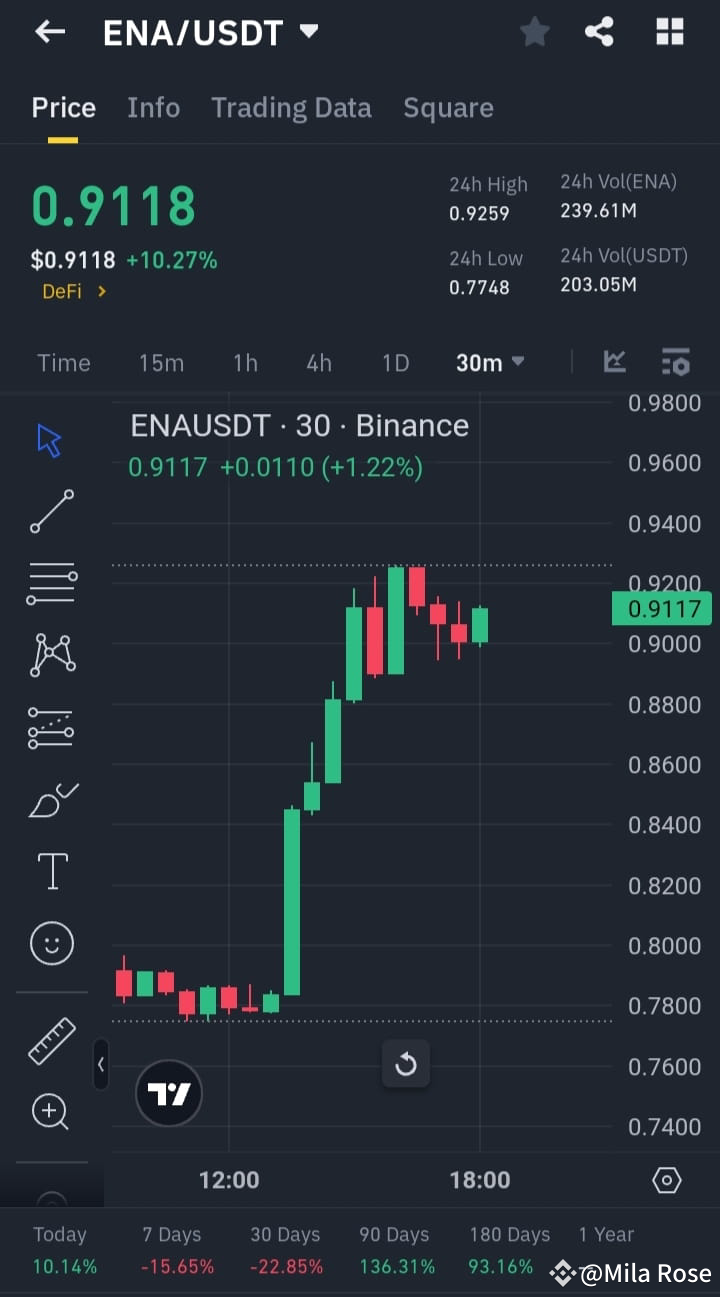The image size is (720, 1297).
Task: Open the Info tab
Action: pyautogui.click(x=153, y=107)
